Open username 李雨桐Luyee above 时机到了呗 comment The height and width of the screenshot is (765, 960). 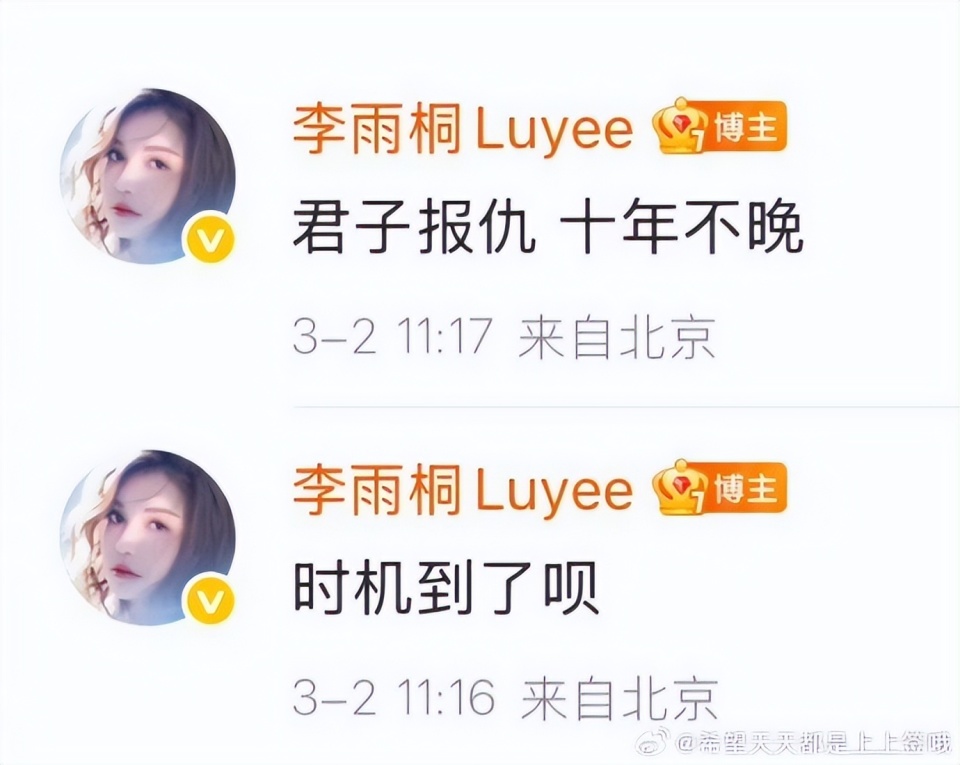(x=463, y=491)
